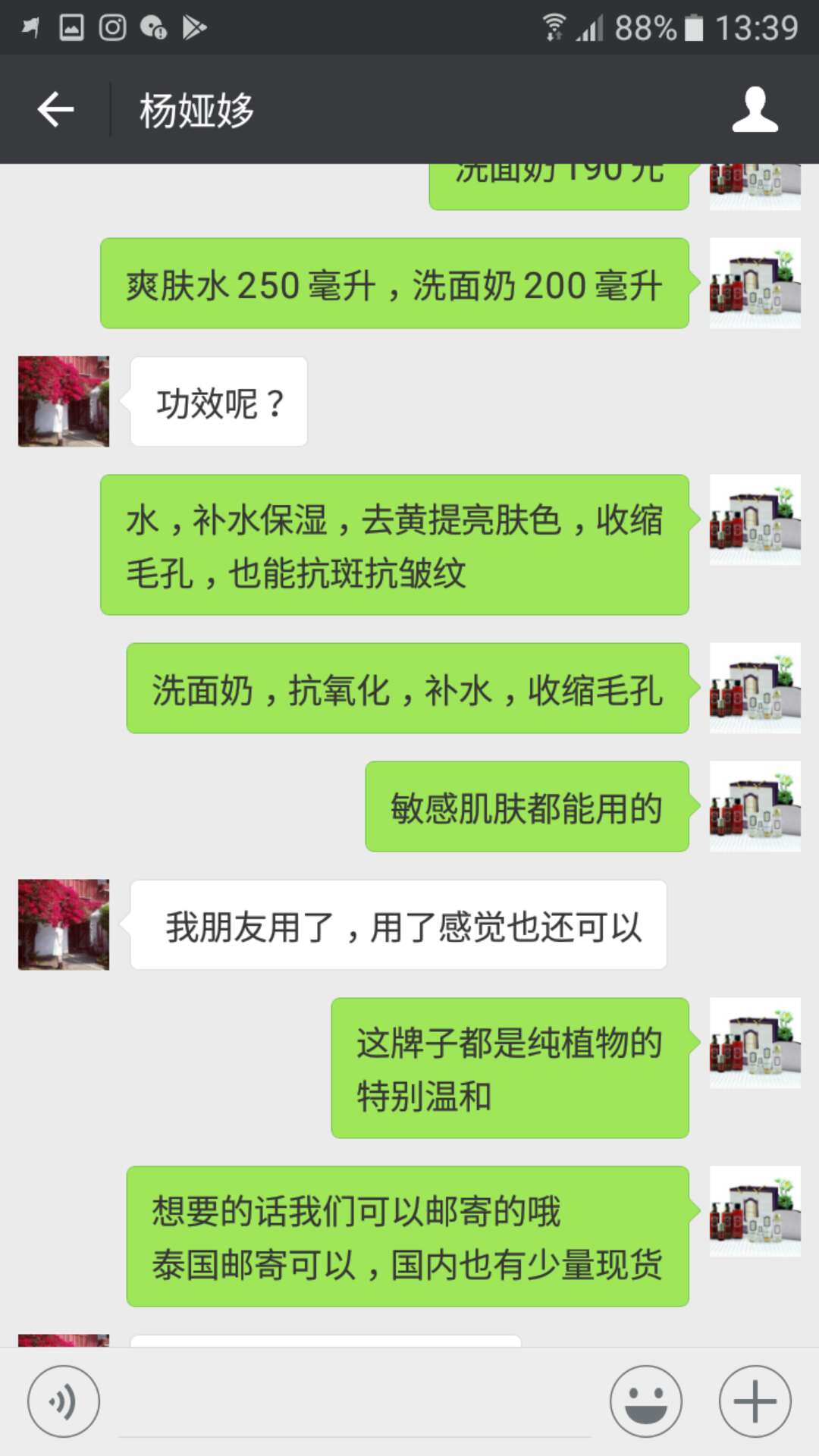Open chat info via the profile icon
This screenshot has width=819, height=1456.
pos(755,110)
